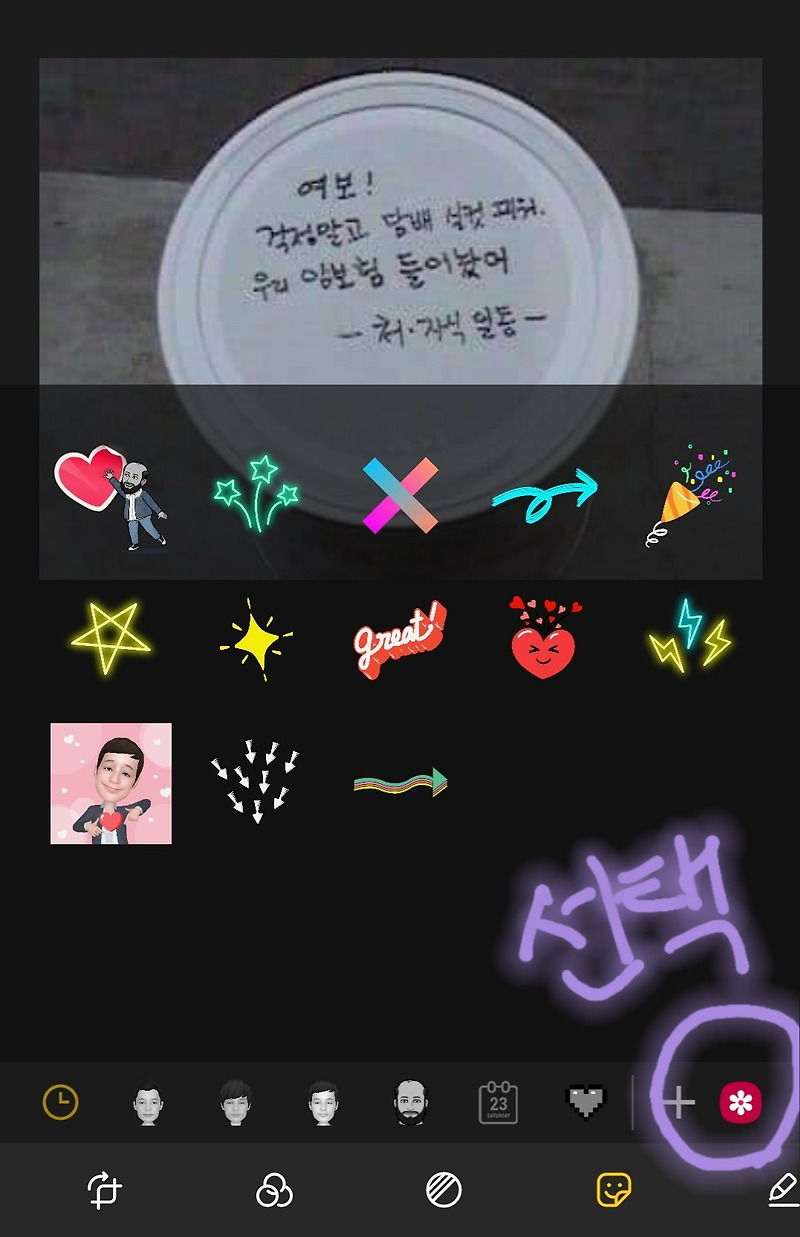The height and width of the screenshot is (1237, 800).
Task: Open the calendar 23 Saturday sticker category
Action: pos(497,1103)
